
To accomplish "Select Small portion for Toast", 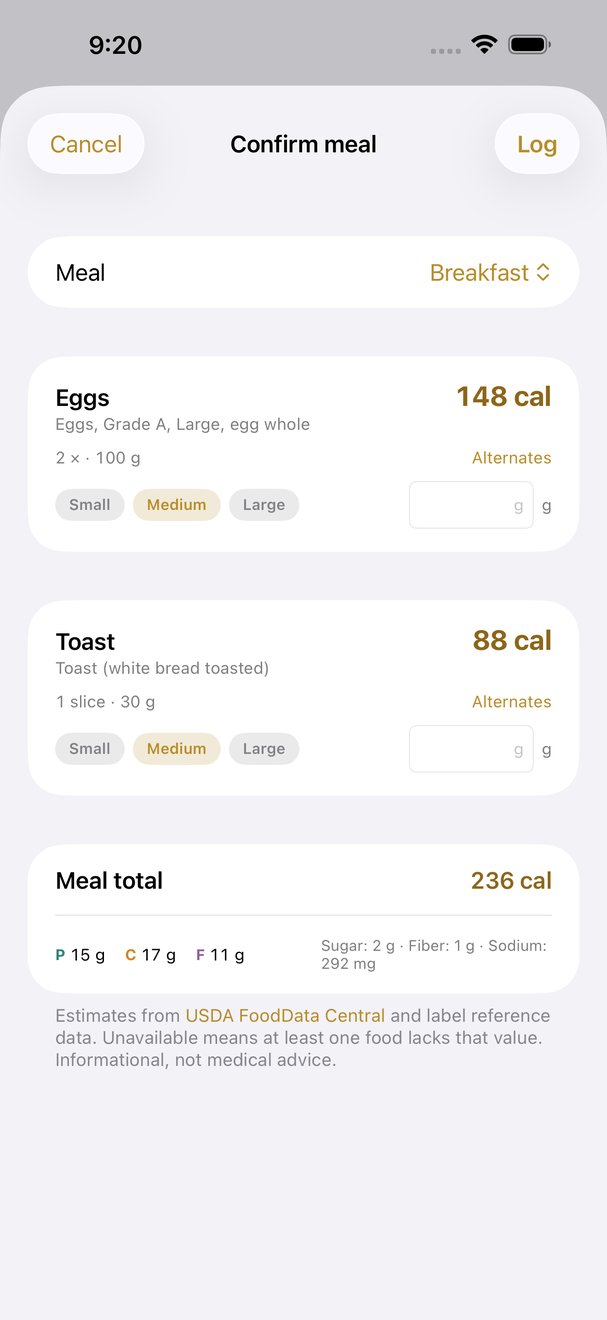I will click(x=90, y=749).
